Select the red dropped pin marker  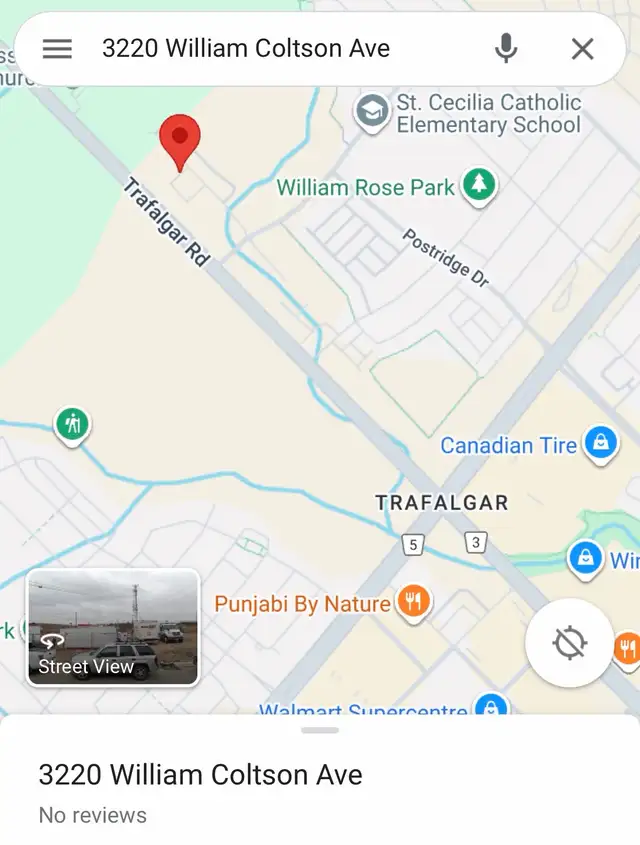(180, 140)
